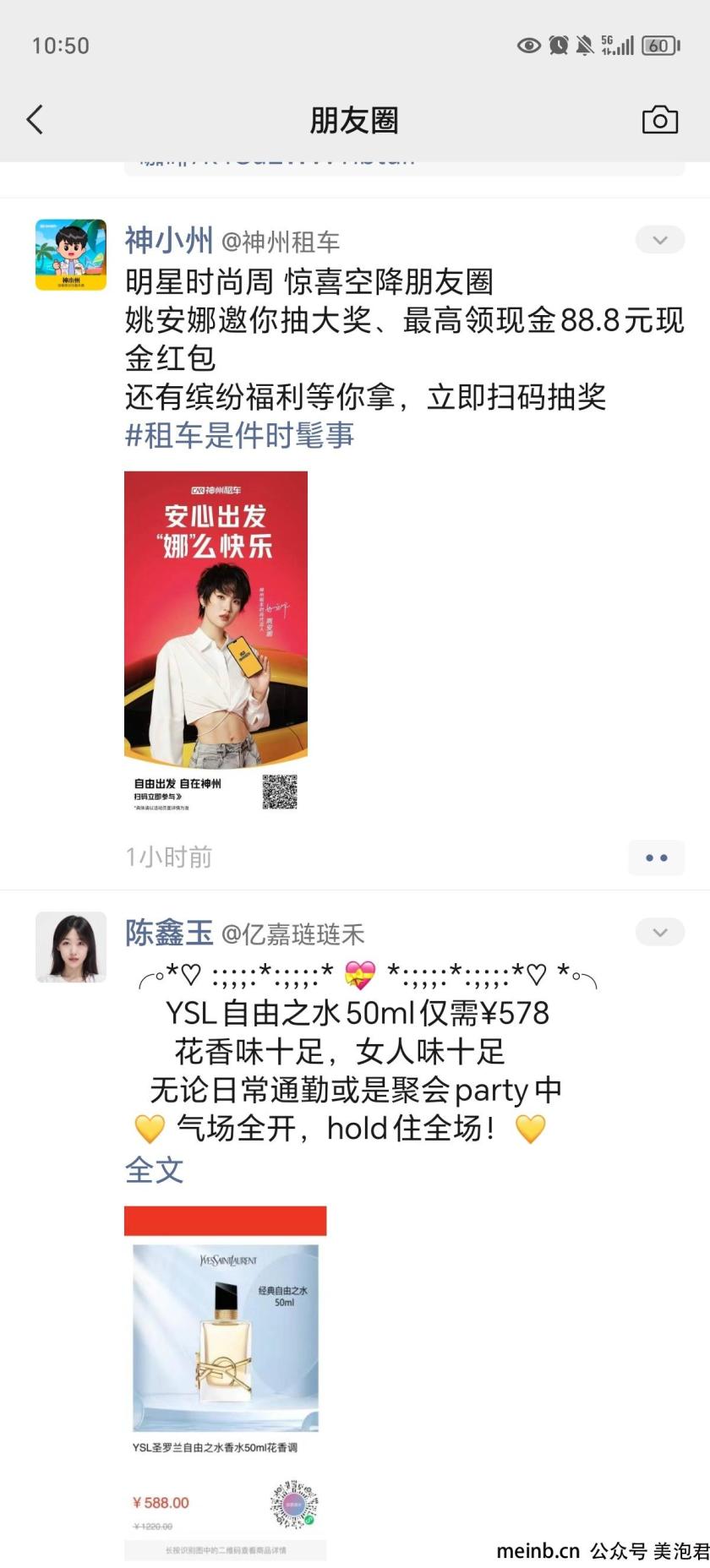Open like and comment menu on 神小州's post
The image size is (710, 1568).
(x=657, y=857)
